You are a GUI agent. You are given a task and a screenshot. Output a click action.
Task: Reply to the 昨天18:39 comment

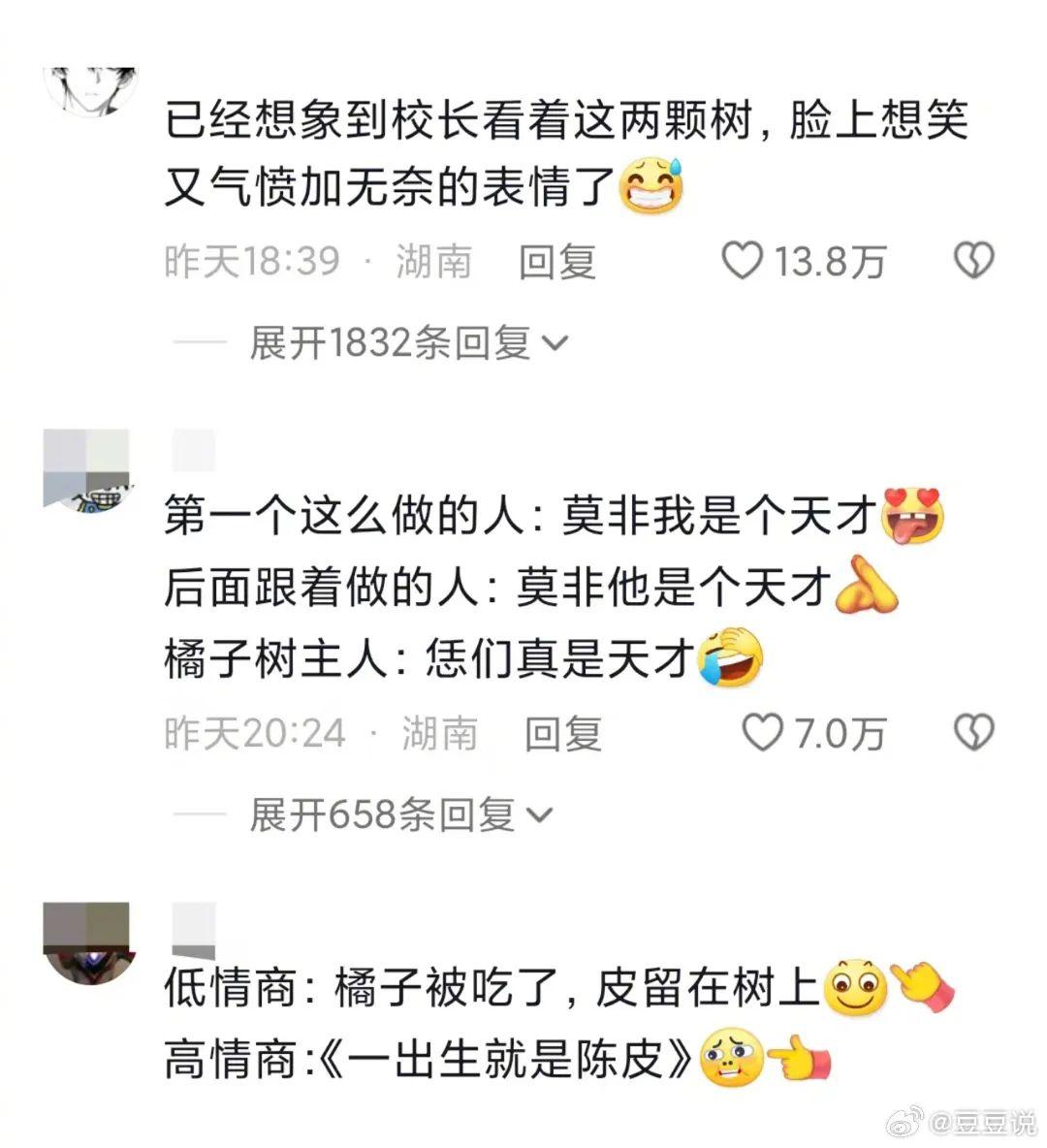(556, 262)
